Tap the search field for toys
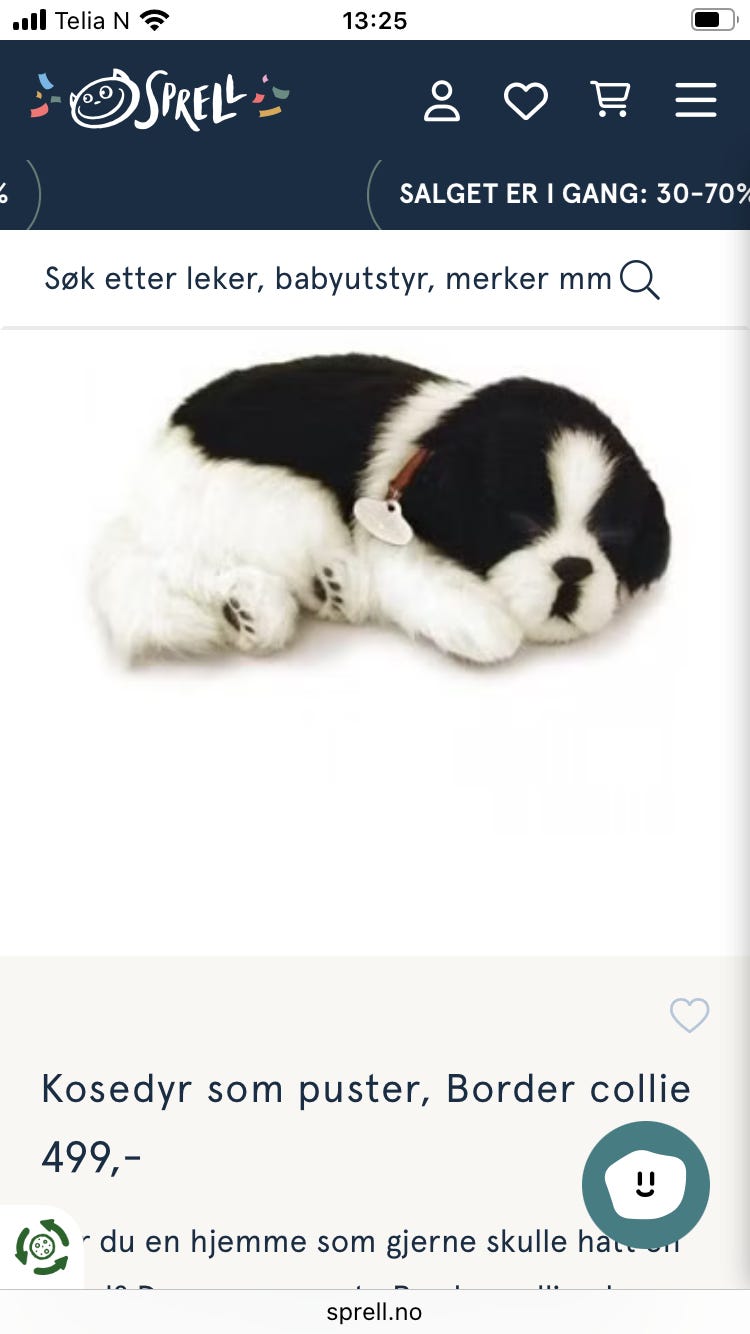 click(328, 279)
